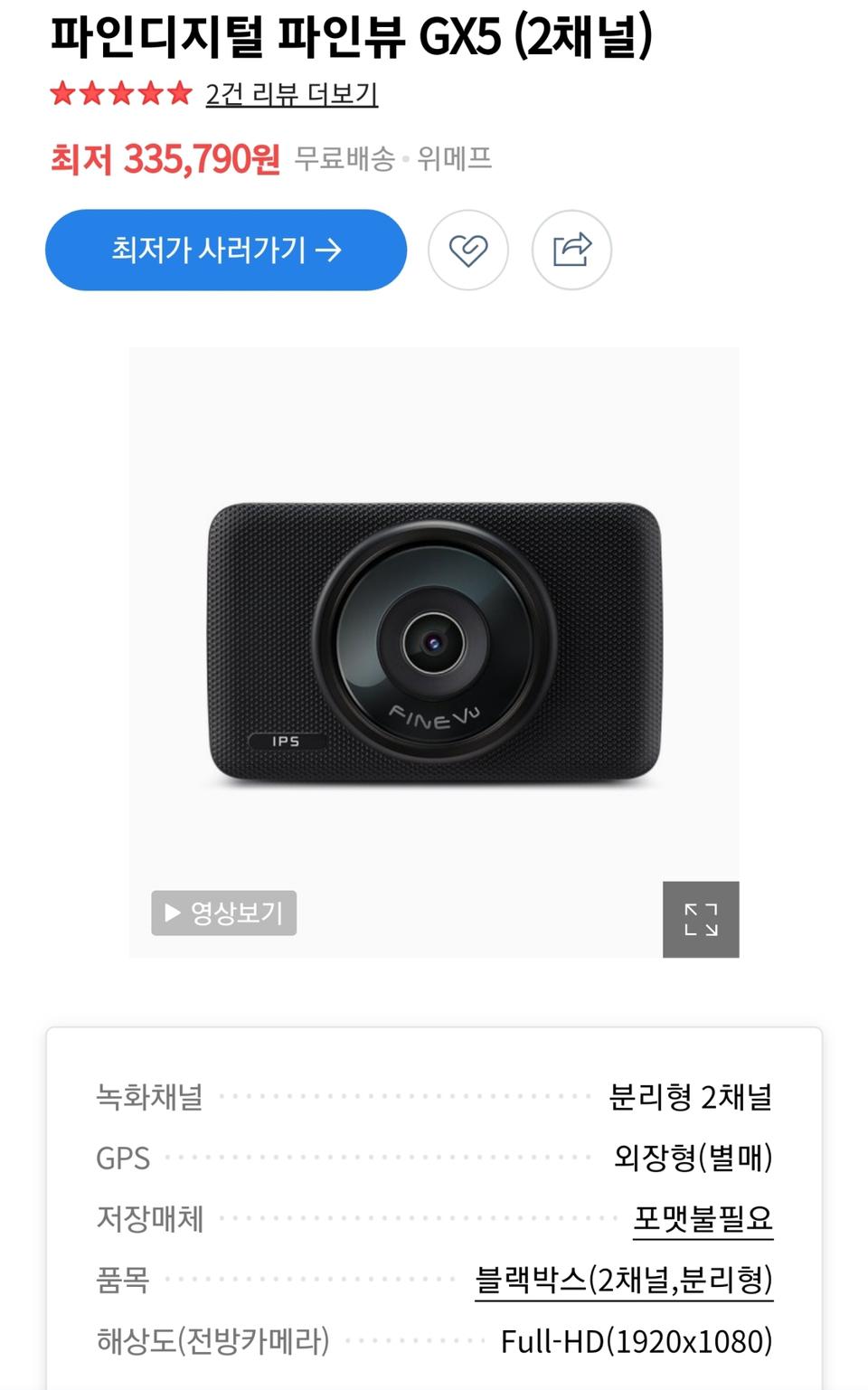Toggle the fullscreen view on product photo

(x=702, y=919)
